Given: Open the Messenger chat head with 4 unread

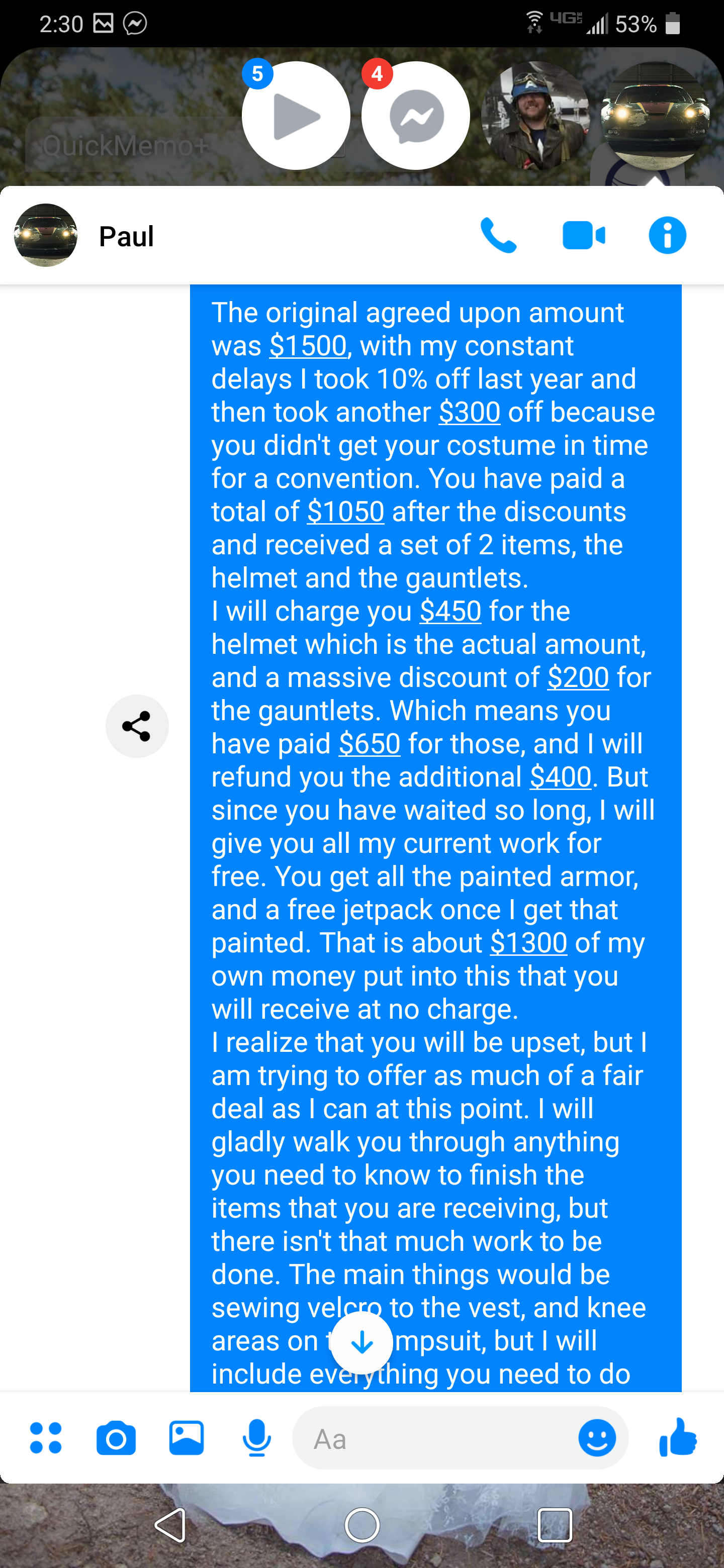Looking at the screenshot, I should [416, 116].
